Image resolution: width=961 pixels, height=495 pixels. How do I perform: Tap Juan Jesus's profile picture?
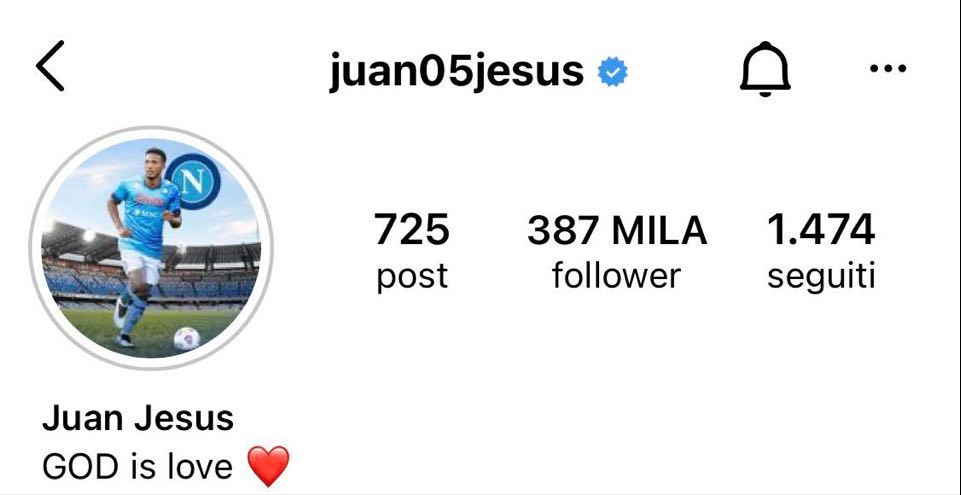click(151, 249)
